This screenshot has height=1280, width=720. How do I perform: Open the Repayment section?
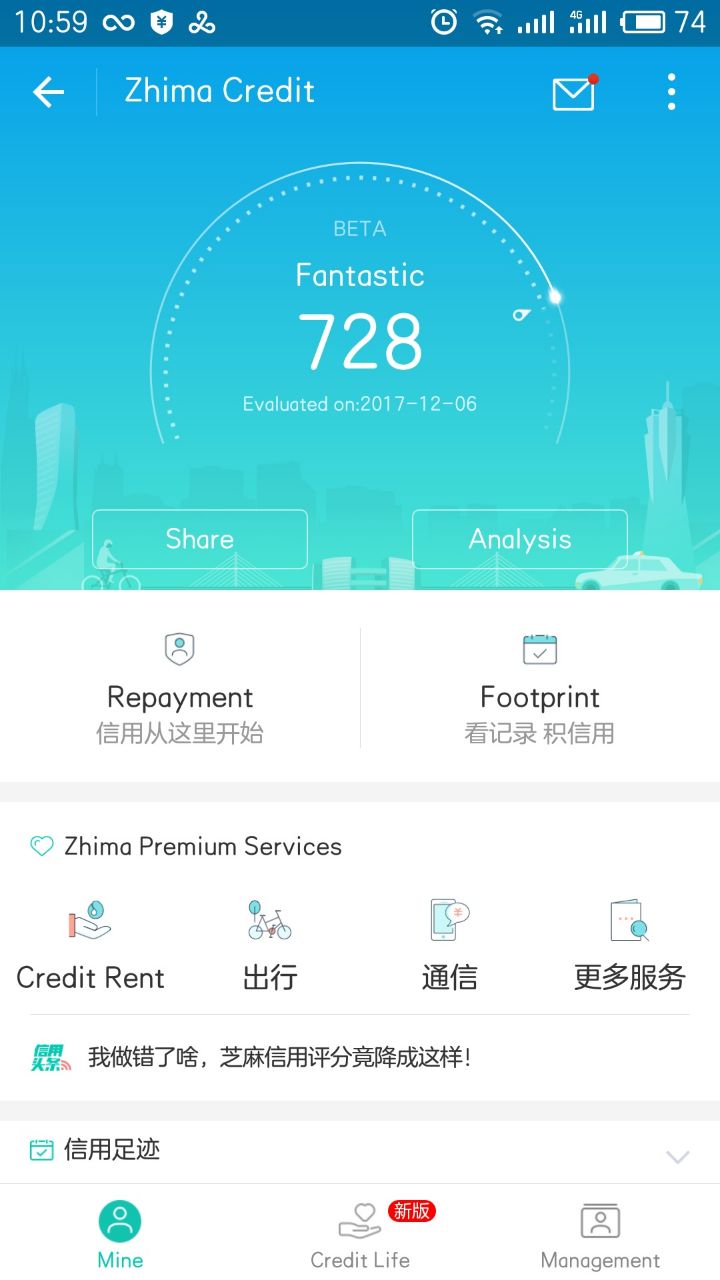180,689
